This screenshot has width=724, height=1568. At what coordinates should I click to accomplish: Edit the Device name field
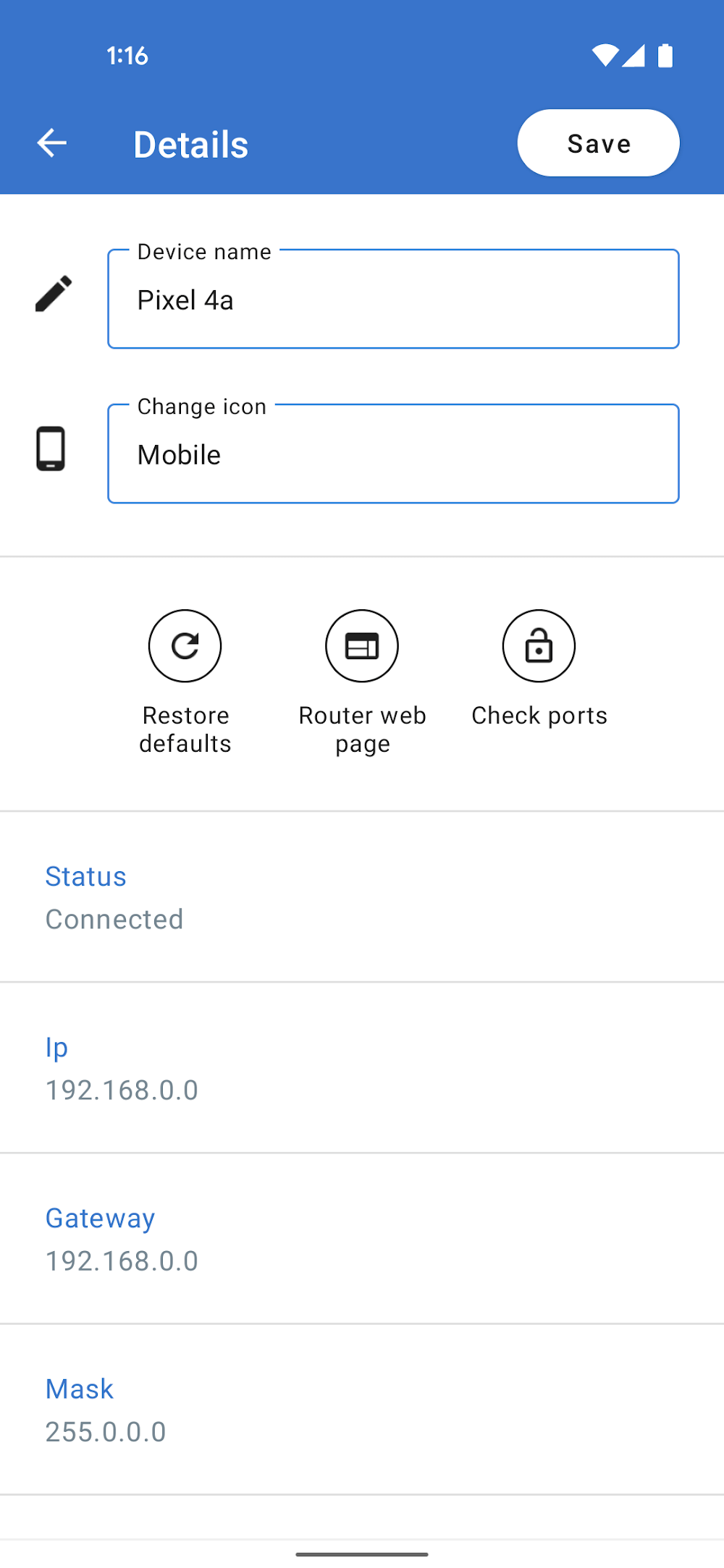pos(393,300)
